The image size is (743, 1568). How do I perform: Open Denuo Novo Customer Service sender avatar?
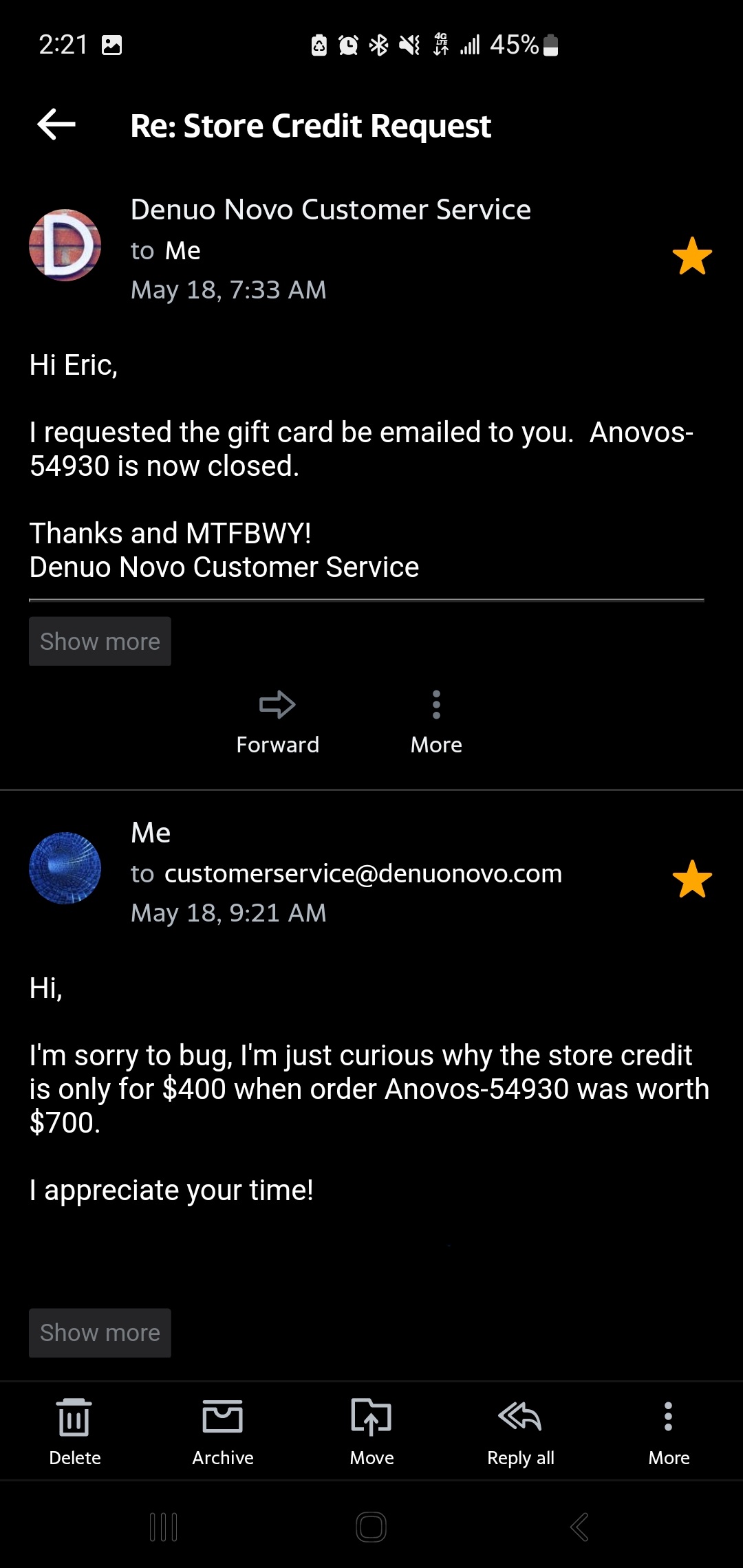point(65,245)
